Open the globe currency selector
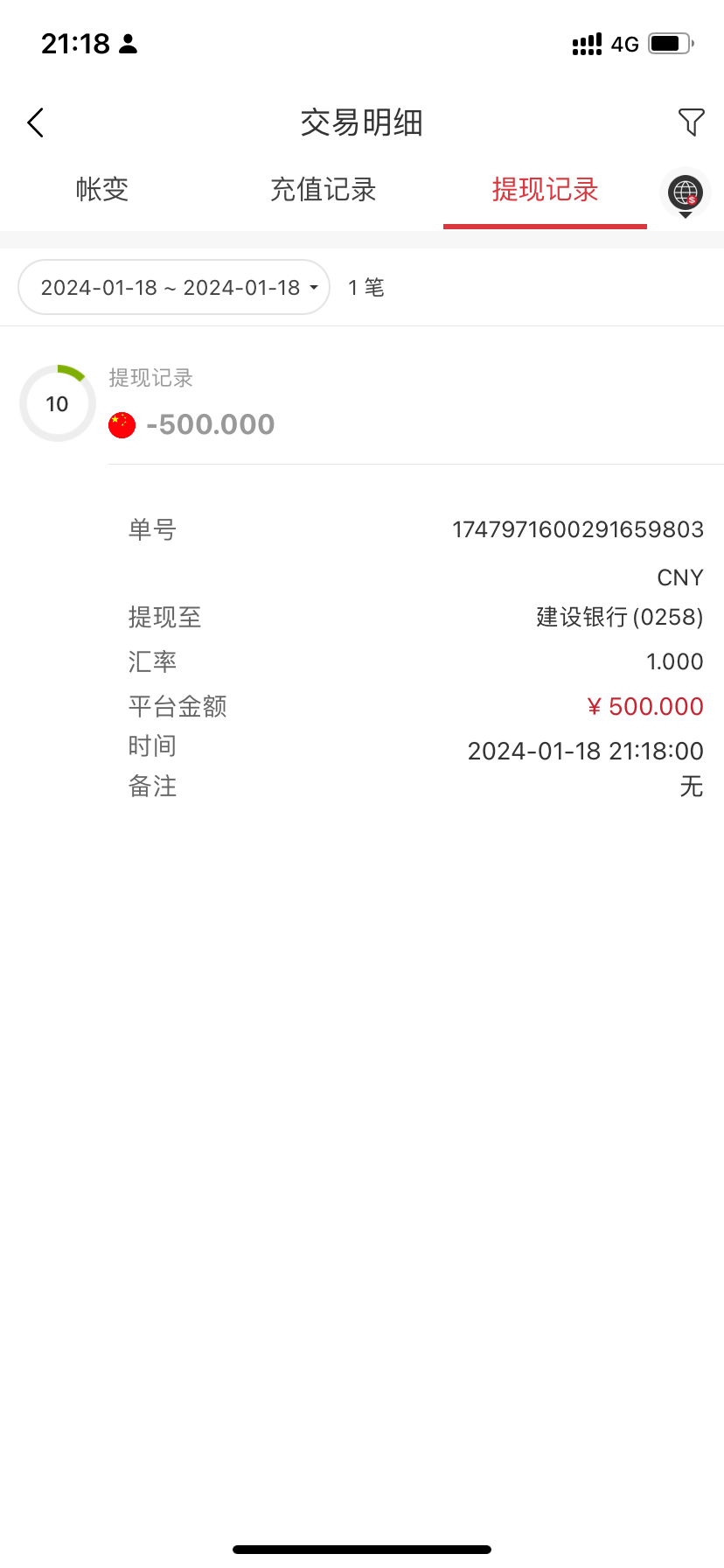724x1568 pixels. [685, 193]
